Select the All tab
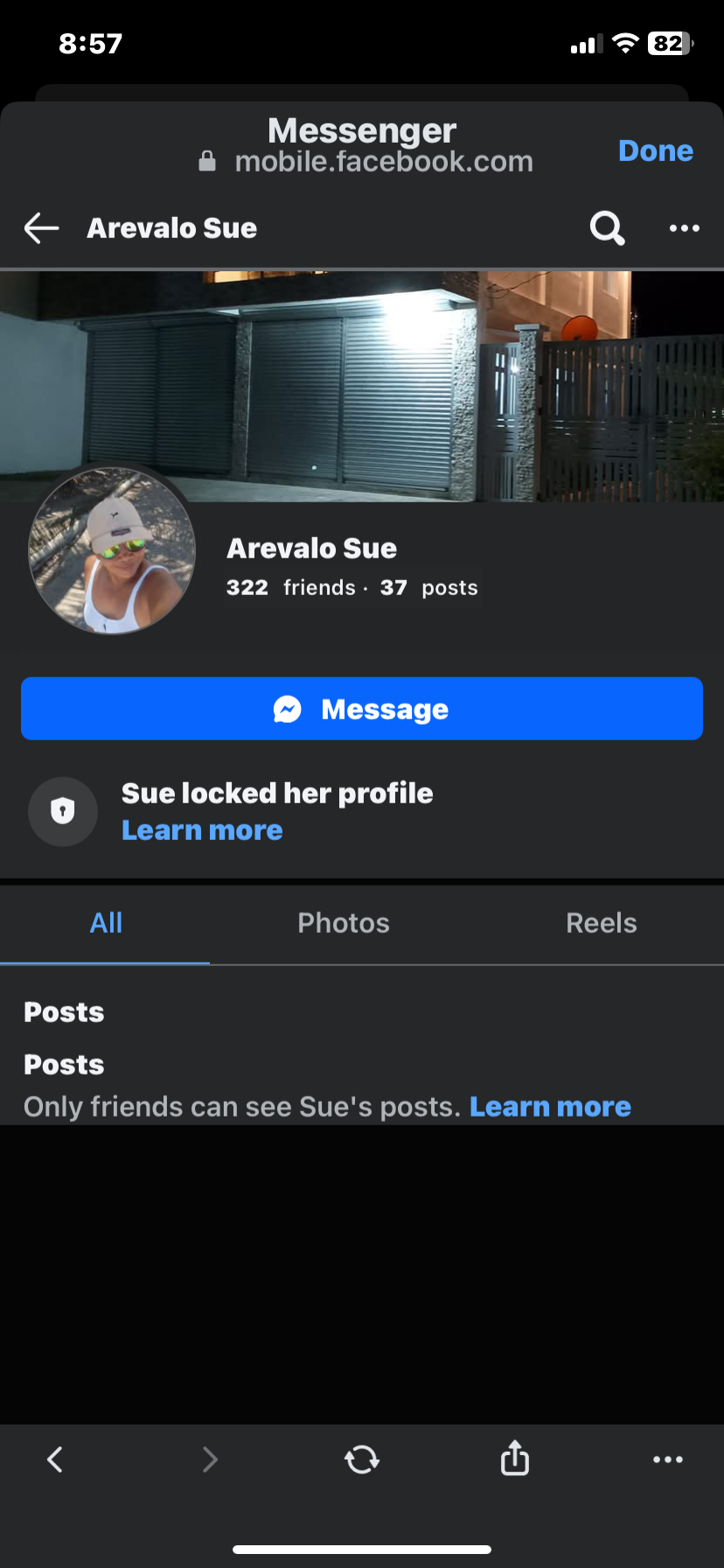Screen dimensions: 724x1568 click(x=106, y=923)
